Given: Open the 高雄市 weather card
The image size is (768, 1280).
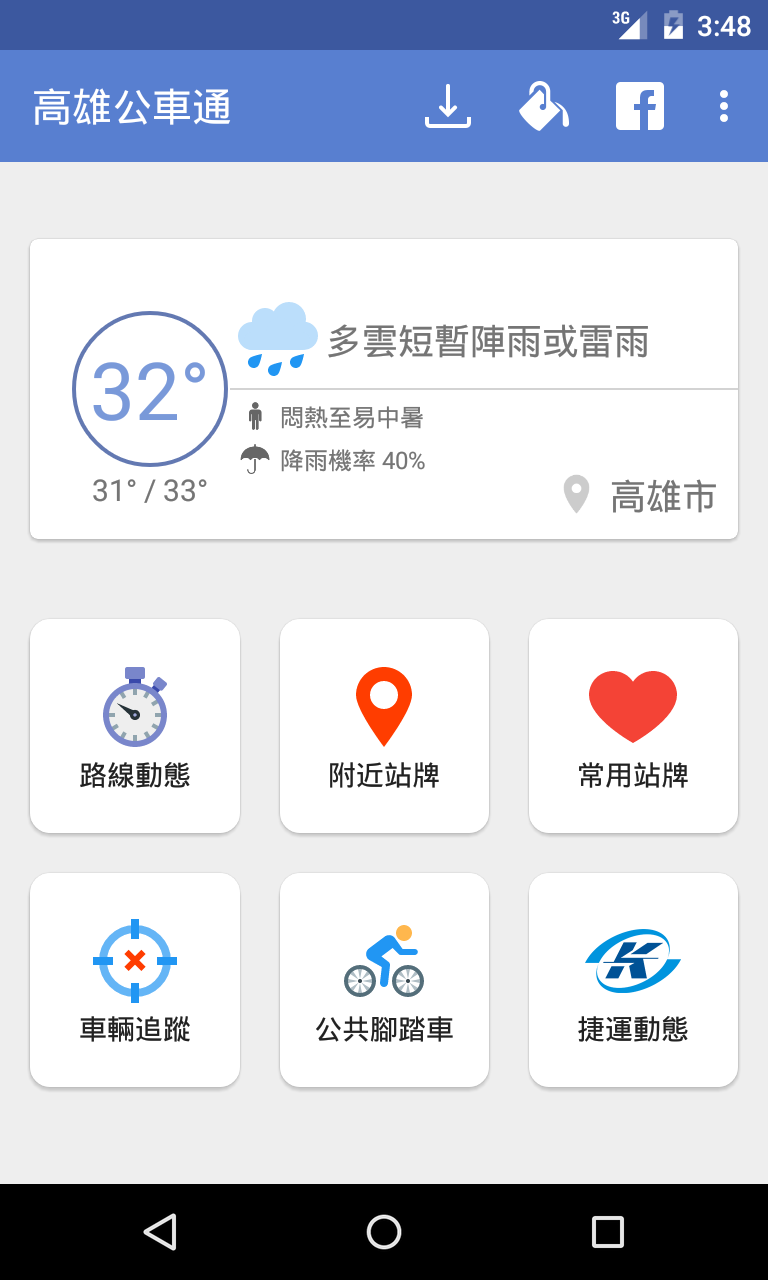Looking at the screenshot, I should click(384, 389).
